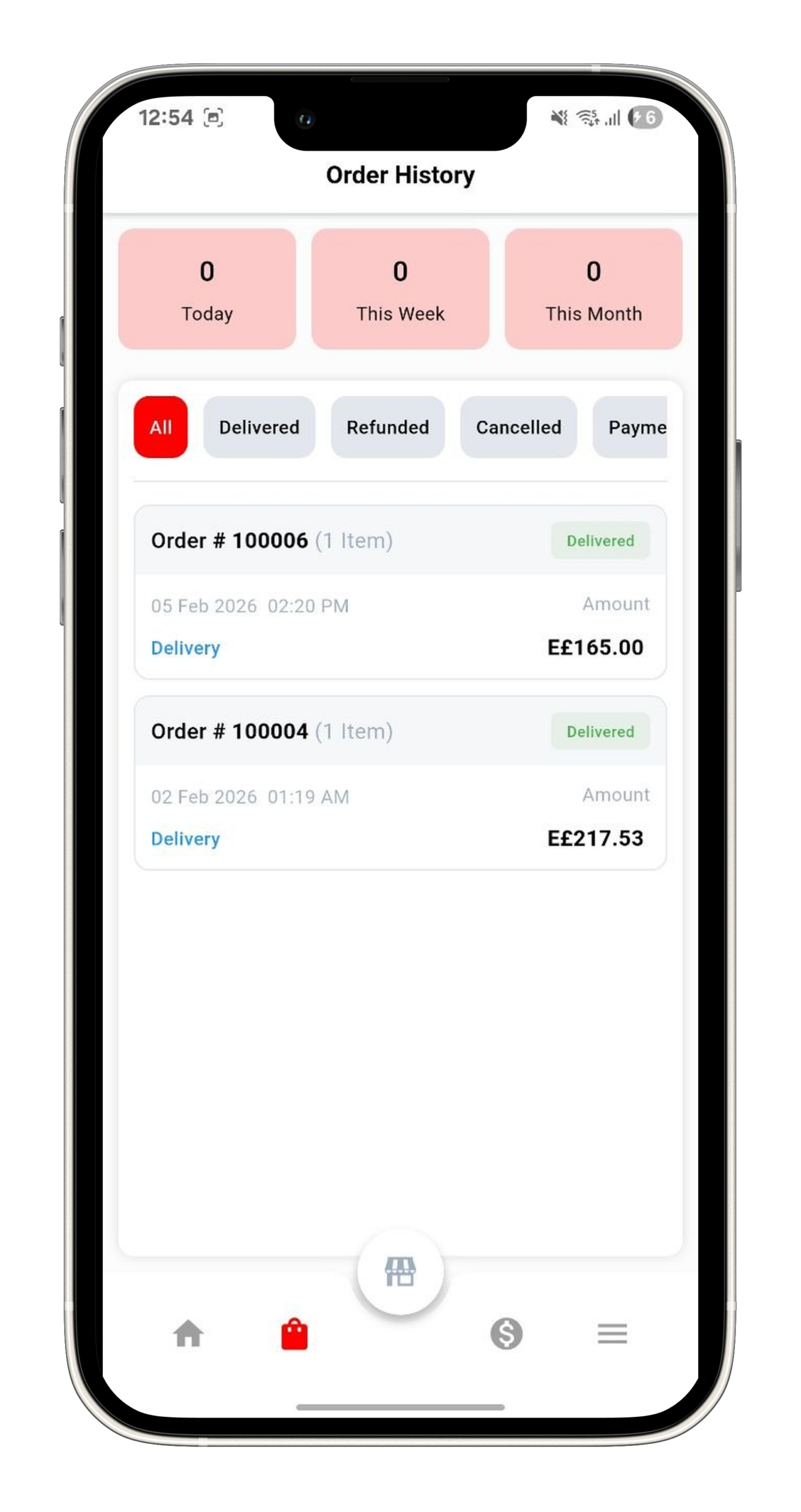Image resolution: width=801 pixels, height=1512 pixels.
Task: Switch to the orders bag tab
Action: point(294,1334)
